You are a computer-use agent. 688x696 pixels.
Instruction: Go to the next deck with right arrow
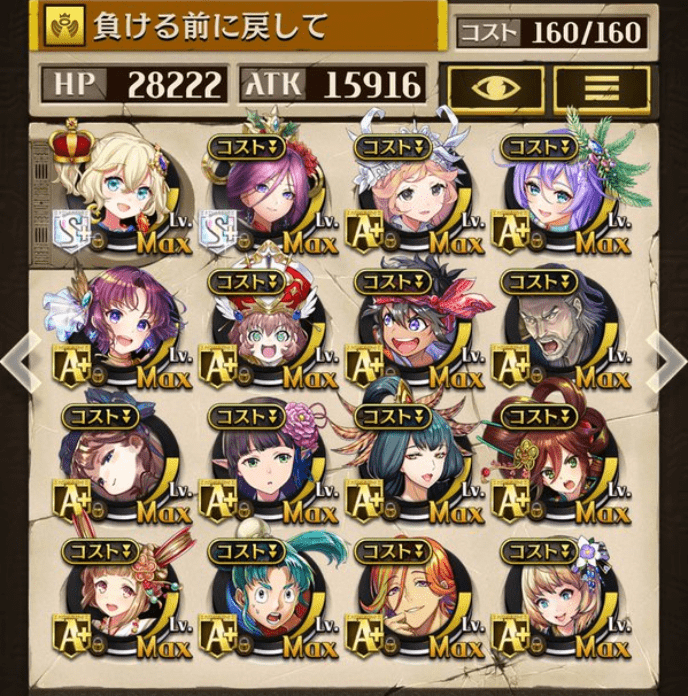pos(668,355)
